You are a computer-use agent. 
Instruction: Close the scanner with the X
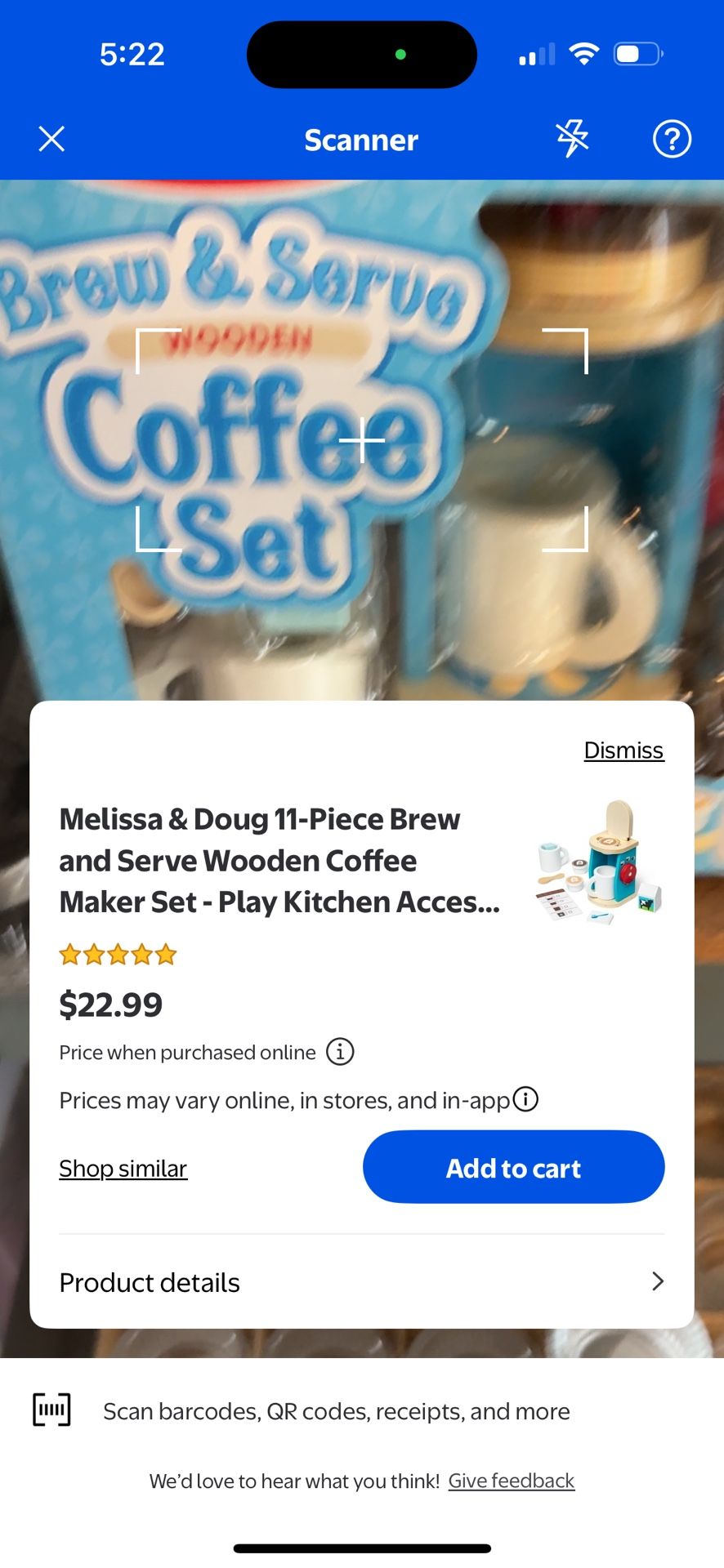[51, 139]
